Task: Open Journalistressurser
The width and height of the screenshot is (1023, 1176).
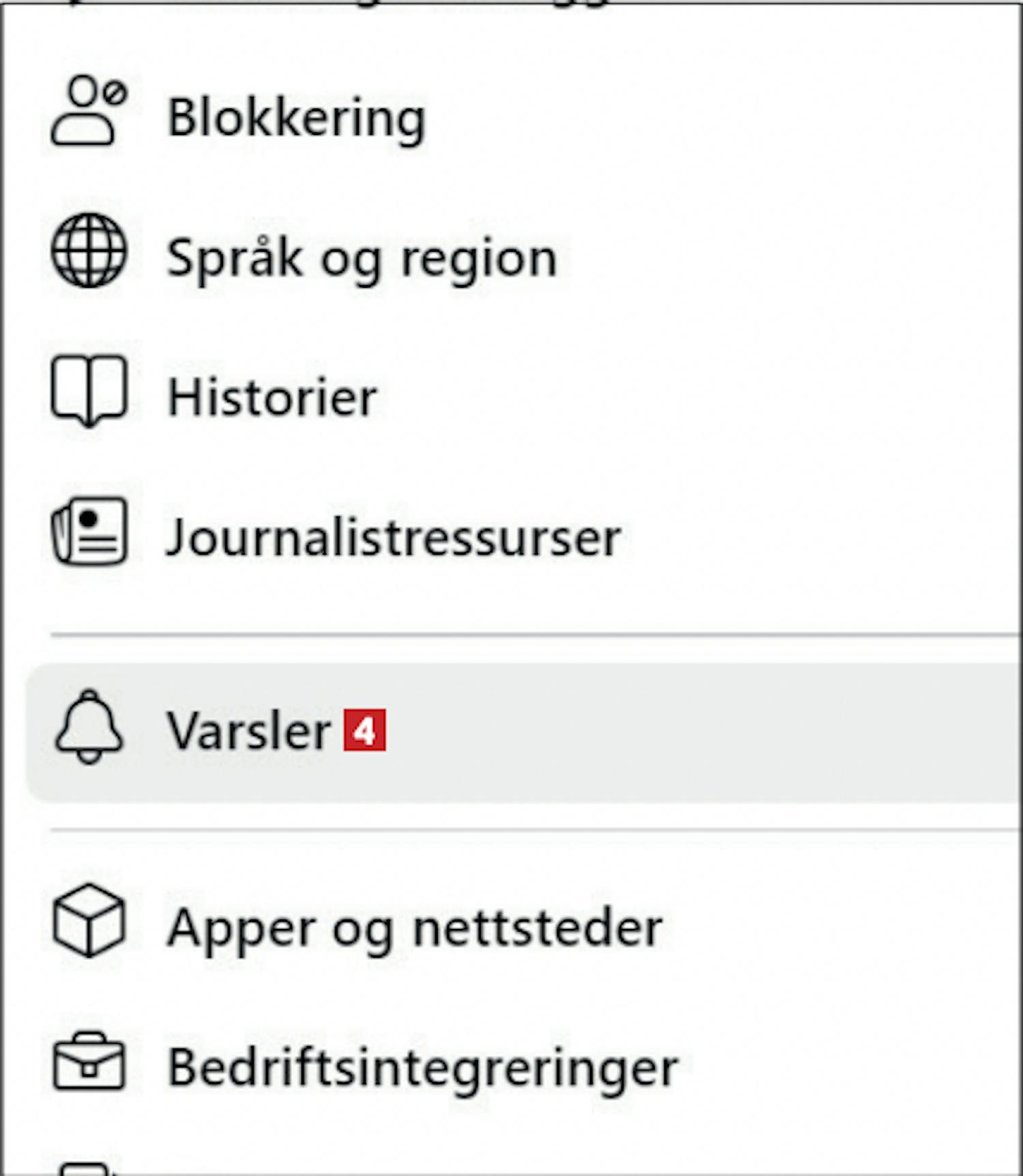Action: pyautogui.click(x=394, y=538)
